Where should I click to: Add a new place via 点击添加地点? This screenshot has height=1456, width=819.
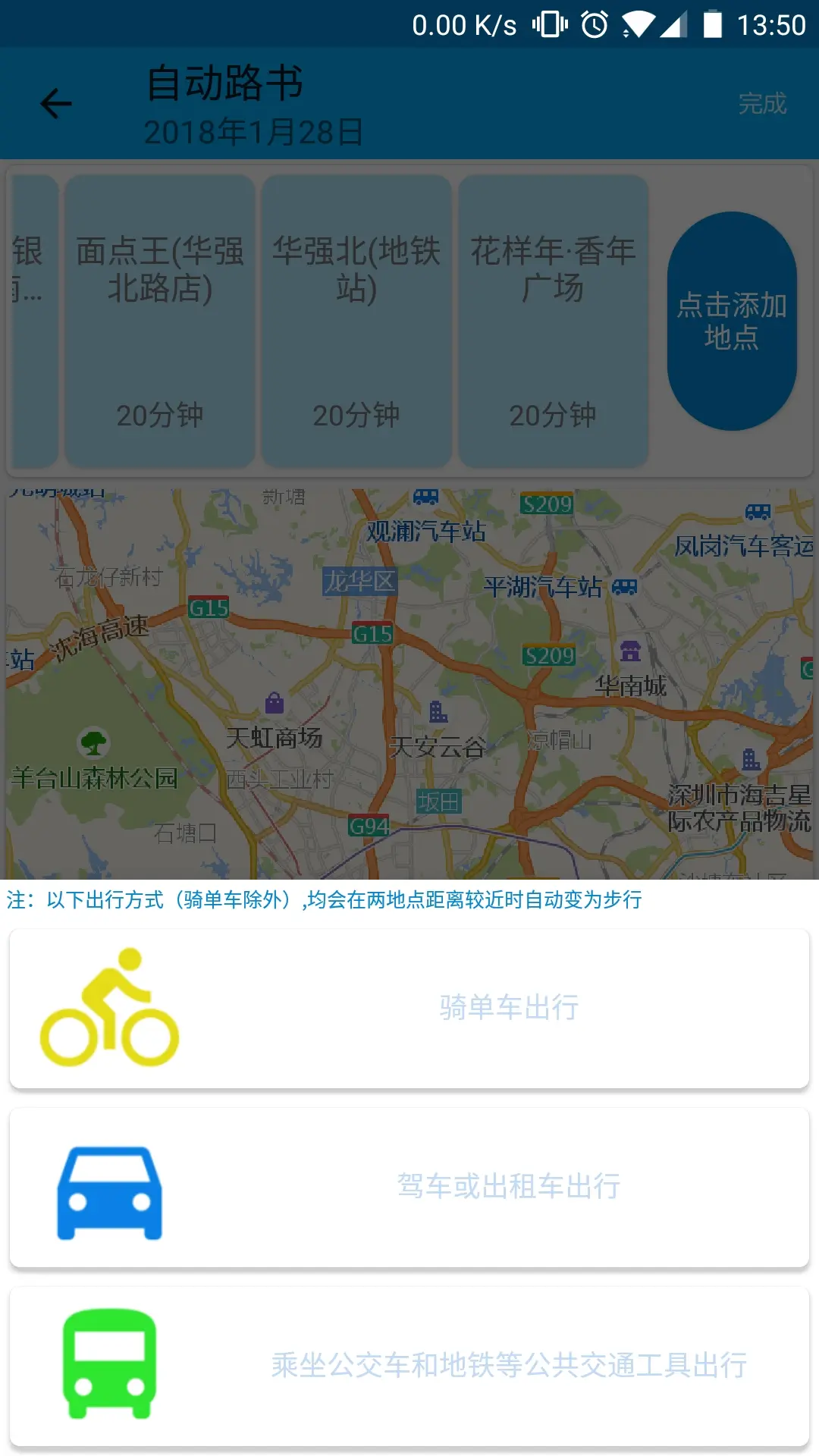coord(732,321)
